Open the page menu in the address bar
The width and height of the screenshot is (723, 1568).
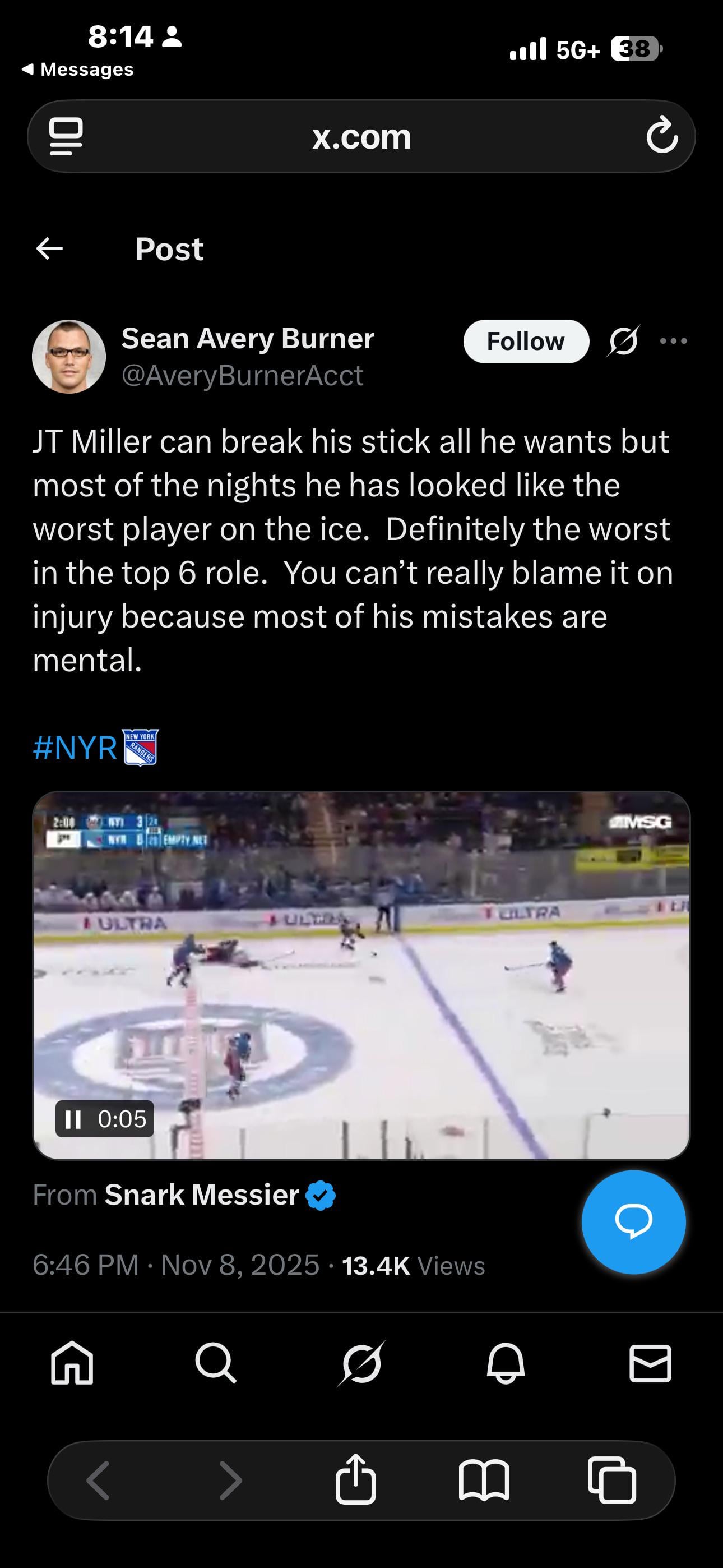[x=66, y=136]
